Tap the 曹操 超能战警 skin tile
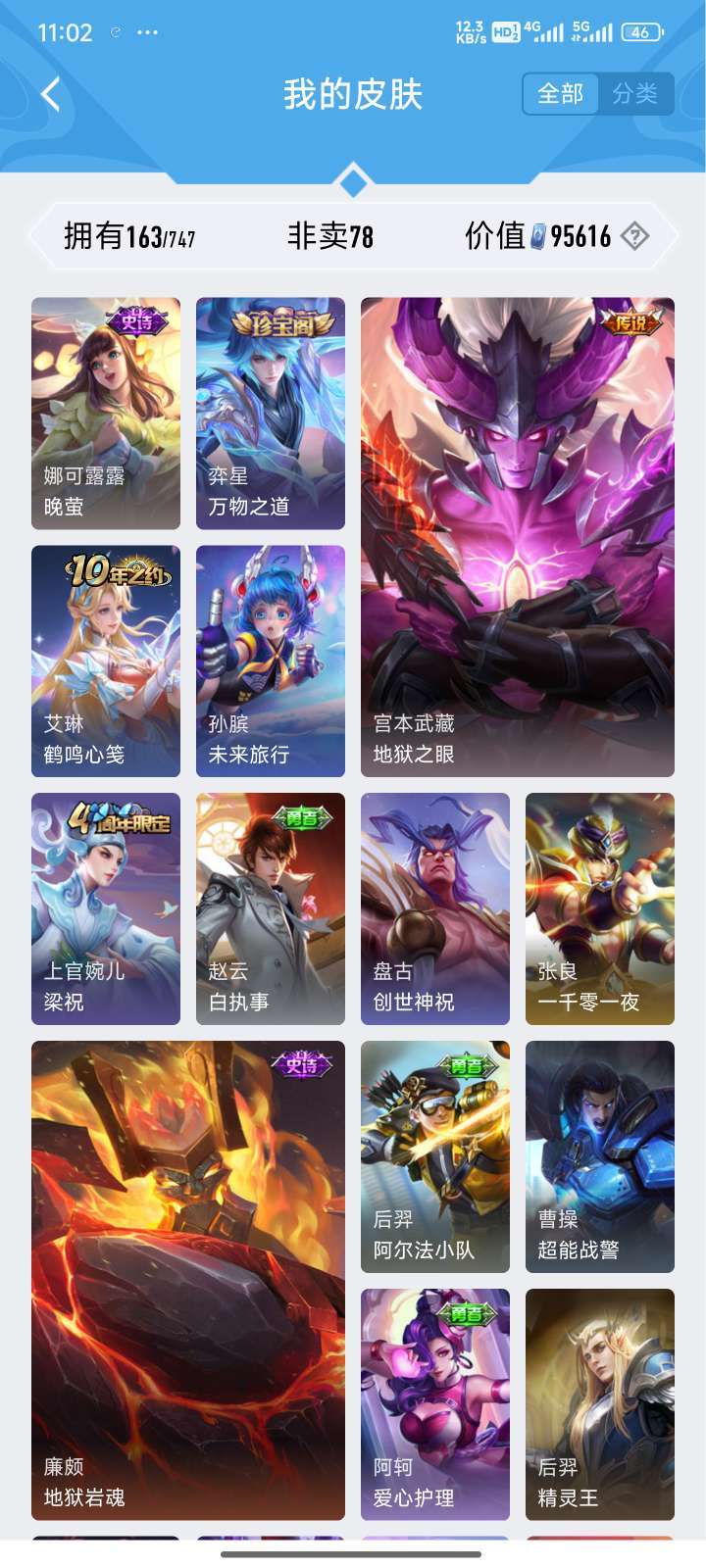Image resolution: width=706 pixels, height=1568 pixels. click(x=600, y=1156)
